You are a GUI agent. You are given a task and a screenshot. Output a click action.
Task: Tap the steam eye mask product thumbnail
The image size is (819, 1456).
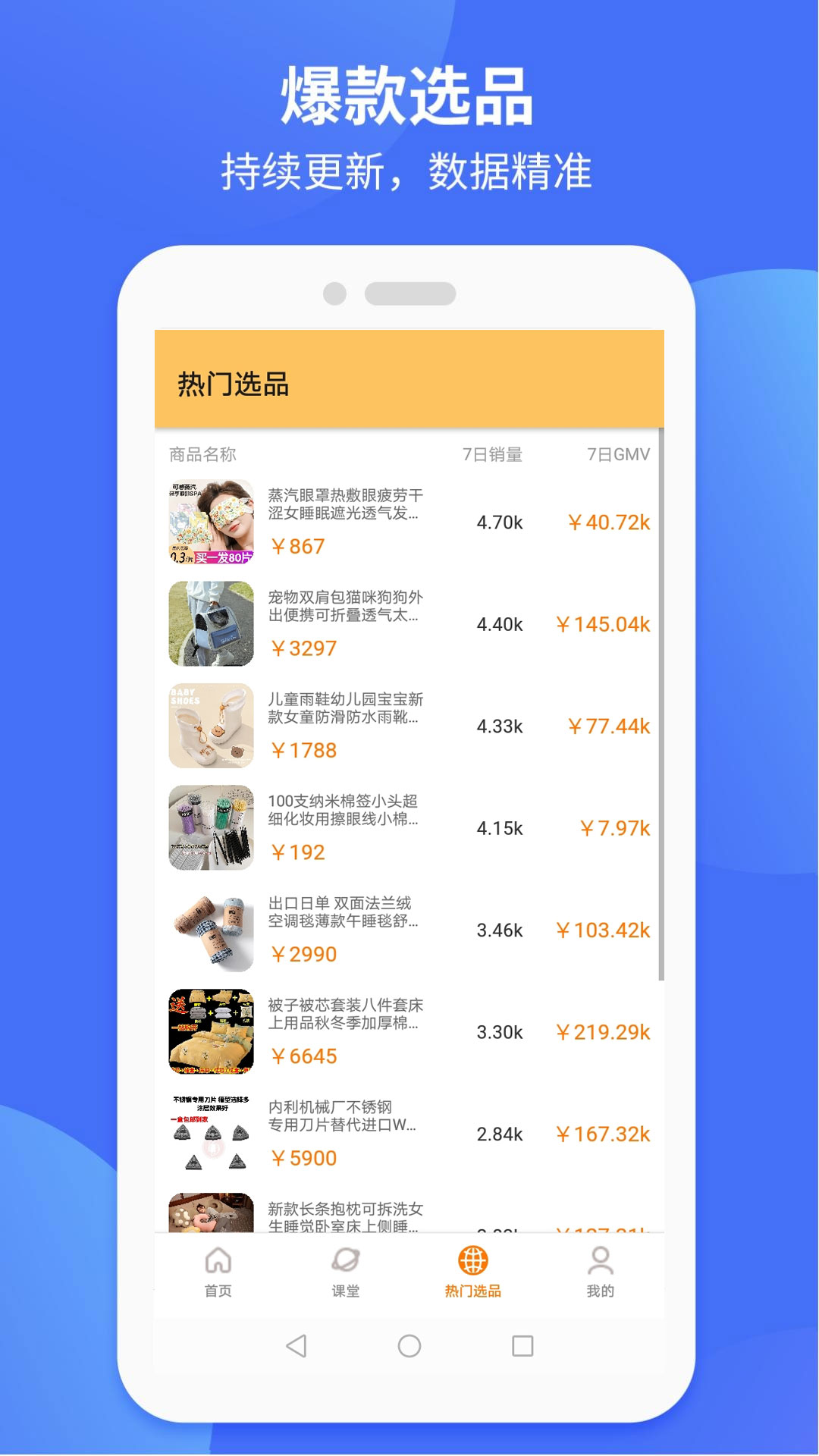pos(210,521)
